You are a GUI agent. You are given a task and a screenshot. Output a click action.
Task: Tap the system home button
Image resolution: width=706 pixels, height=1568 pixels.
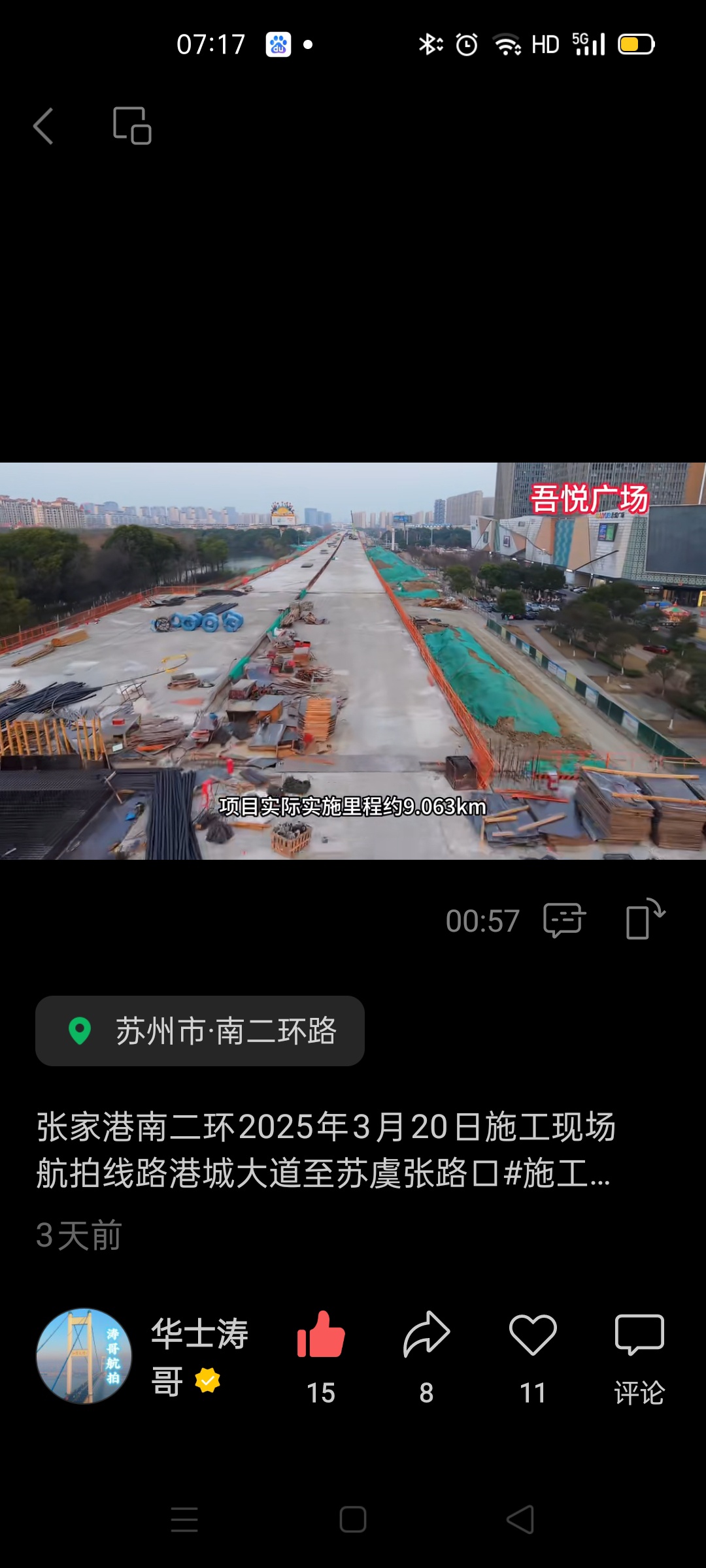(x=353, y=1519)
